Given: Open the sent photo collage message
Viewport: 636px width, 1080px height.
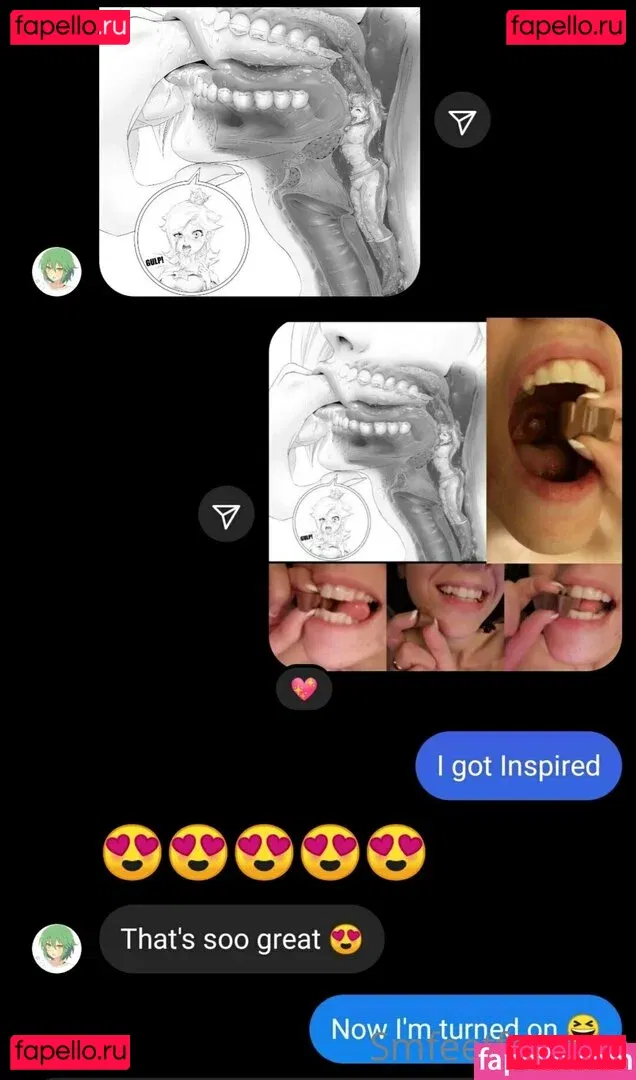Looking at the screenshot, I should coord(445,495).
